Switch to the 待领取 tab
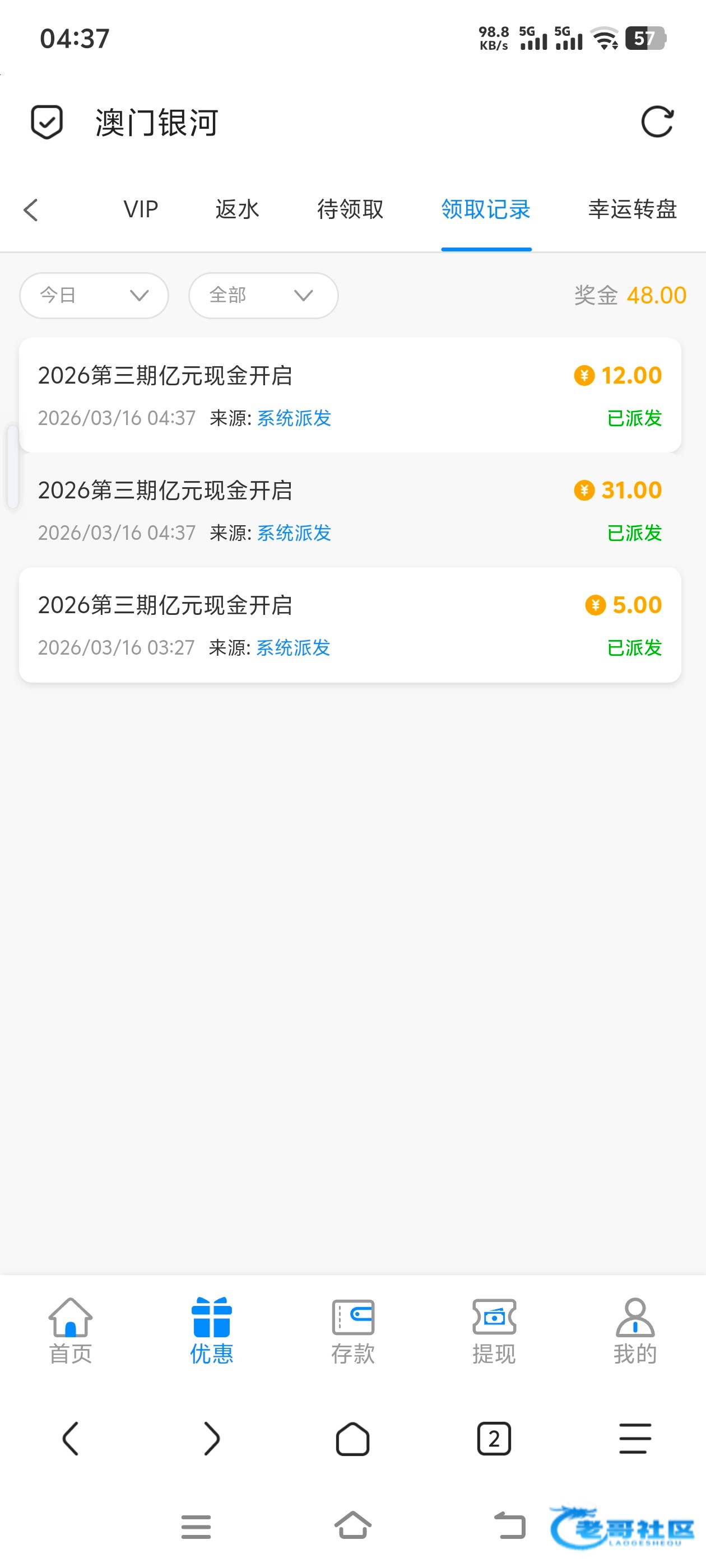The width and height of the screenshot is (706, 1568). 350,209
